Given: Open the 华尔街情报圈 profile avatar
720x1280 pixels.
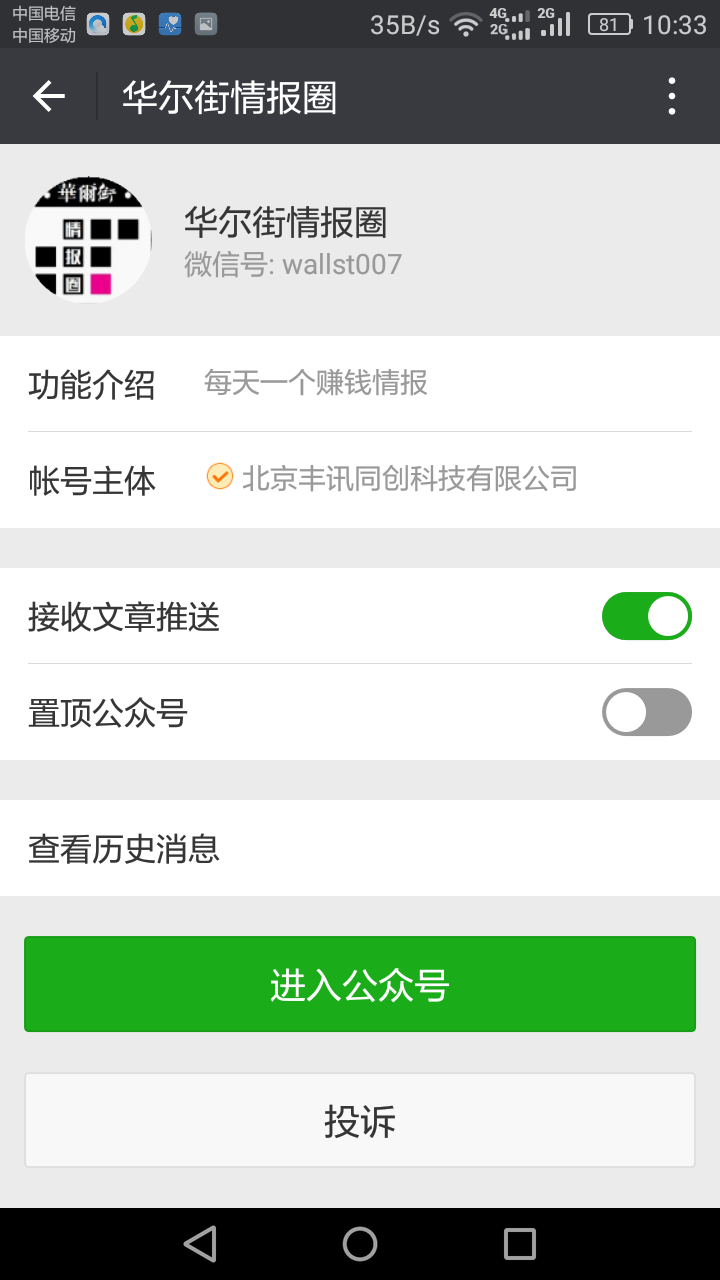Looking at the screenshot, I should [88, 240].
